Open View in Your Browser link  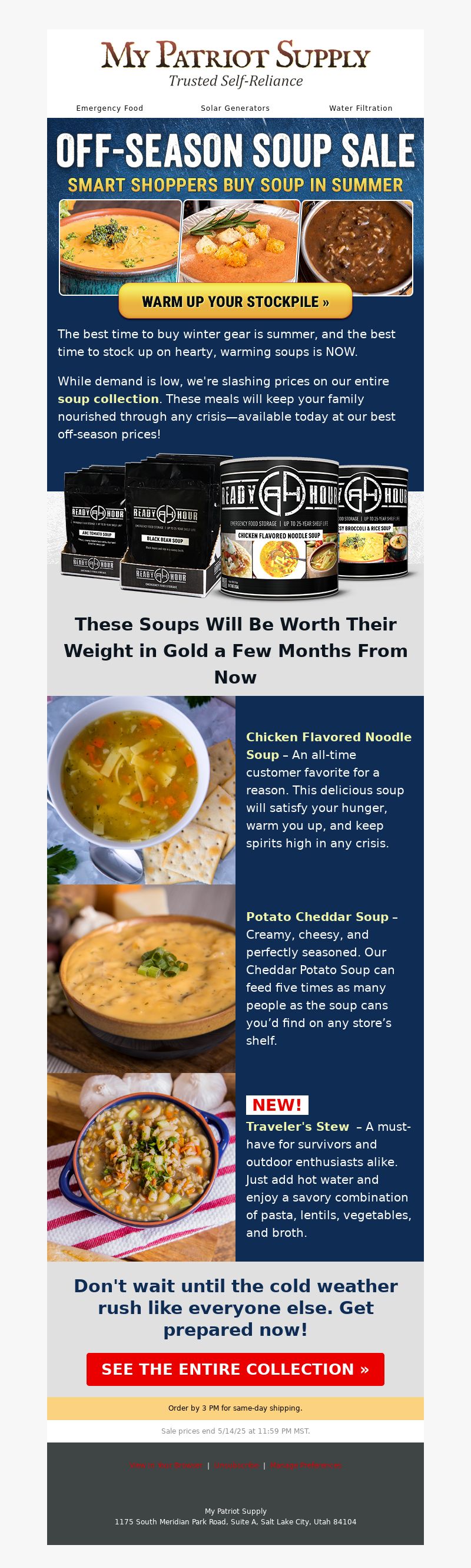tap(165, 1465)
